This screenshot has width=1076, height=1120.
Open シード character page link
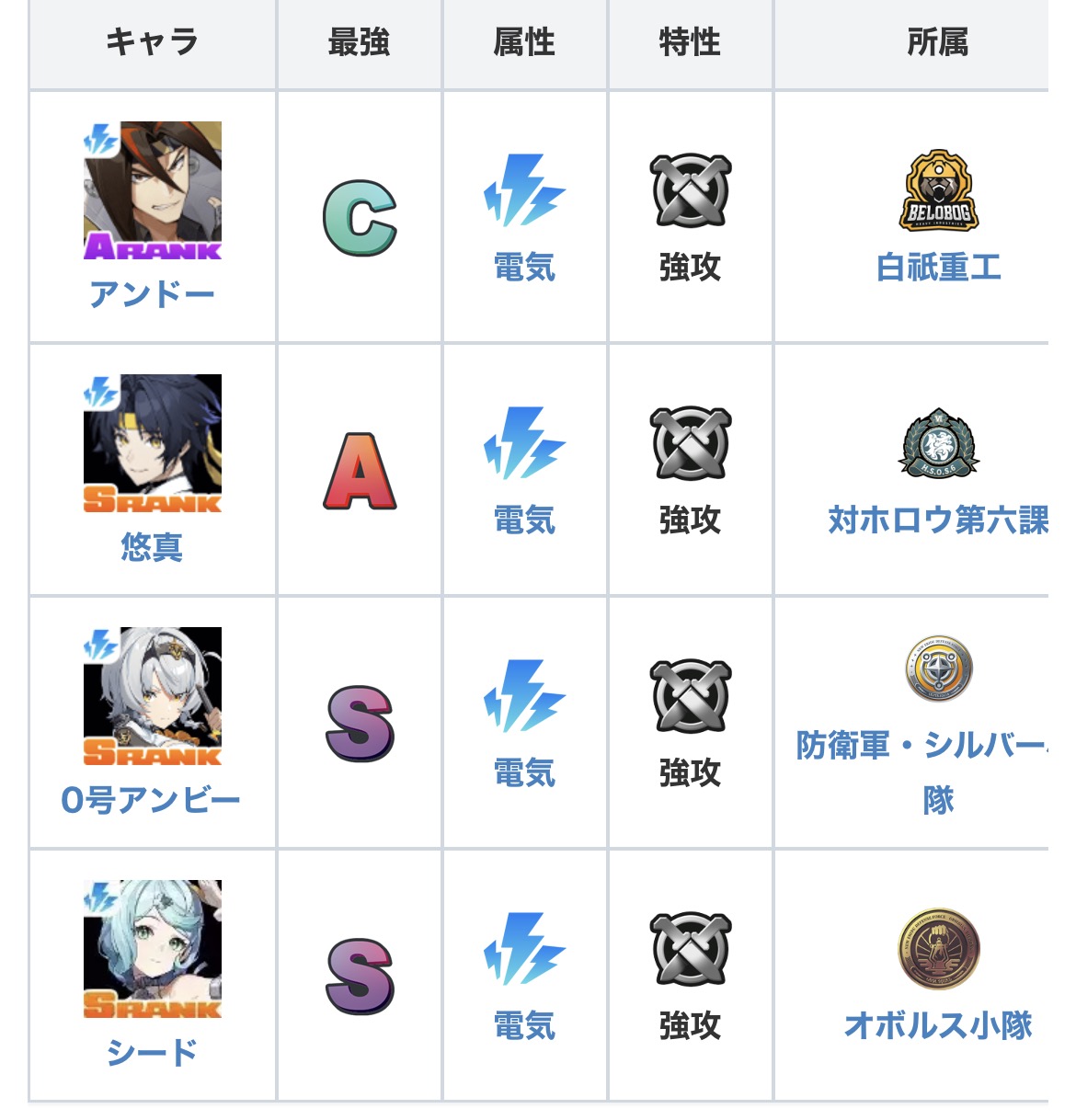click(152, 1052)
